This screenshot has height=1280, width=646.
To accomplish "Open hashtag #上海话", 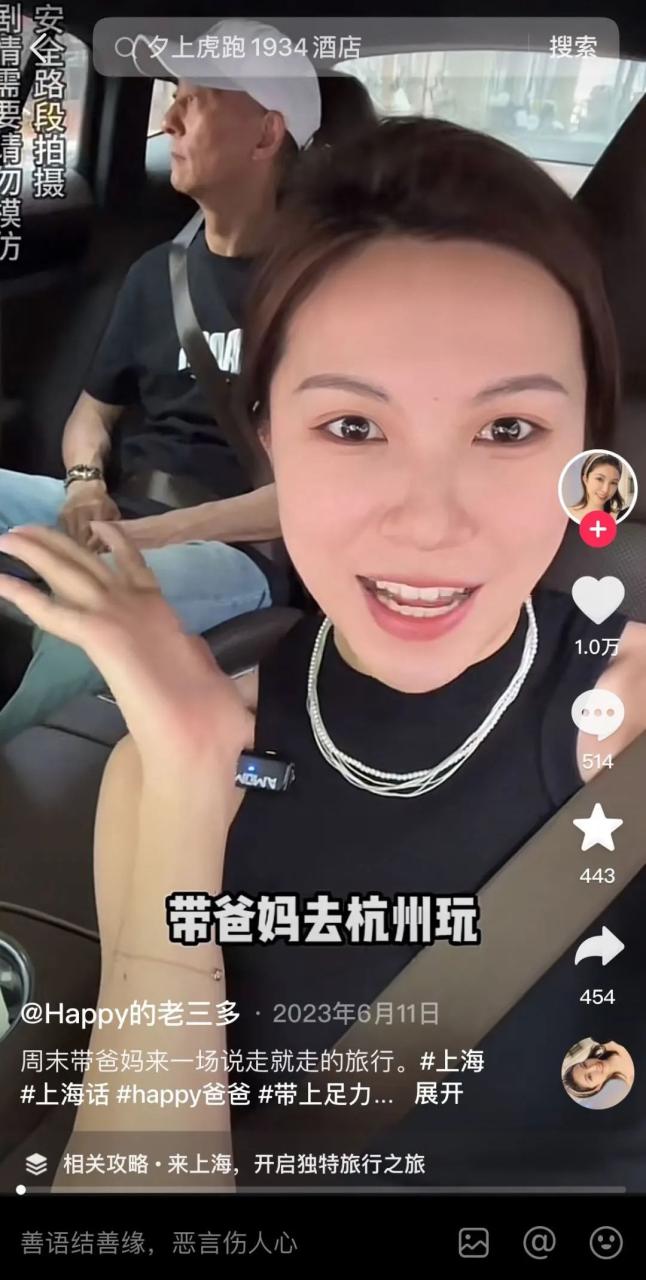I will [62, 1093].
